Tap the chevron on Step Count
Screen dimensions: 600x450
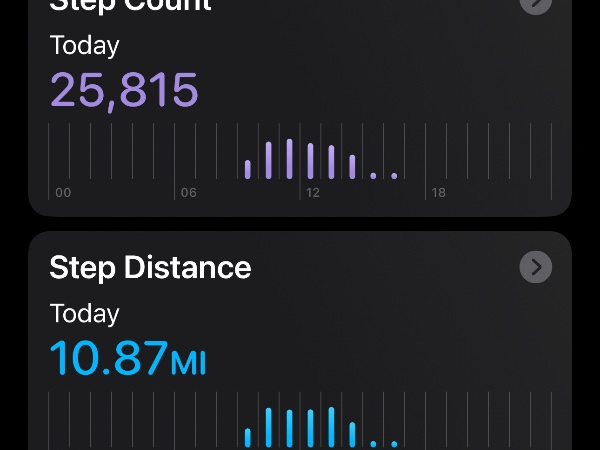[x=536, y=3]
